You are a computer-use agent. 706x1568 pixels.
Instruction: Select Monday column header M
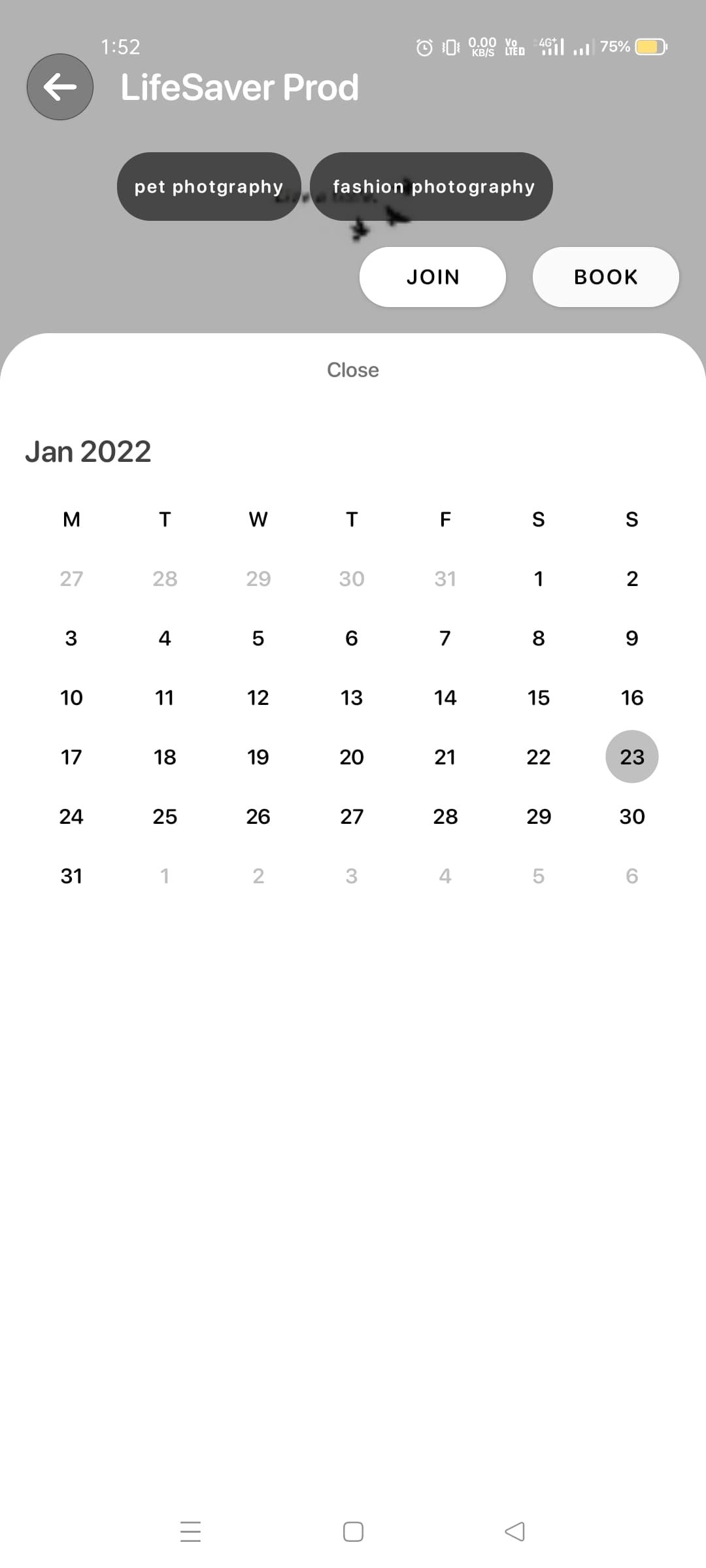click(x=72, y=519)
